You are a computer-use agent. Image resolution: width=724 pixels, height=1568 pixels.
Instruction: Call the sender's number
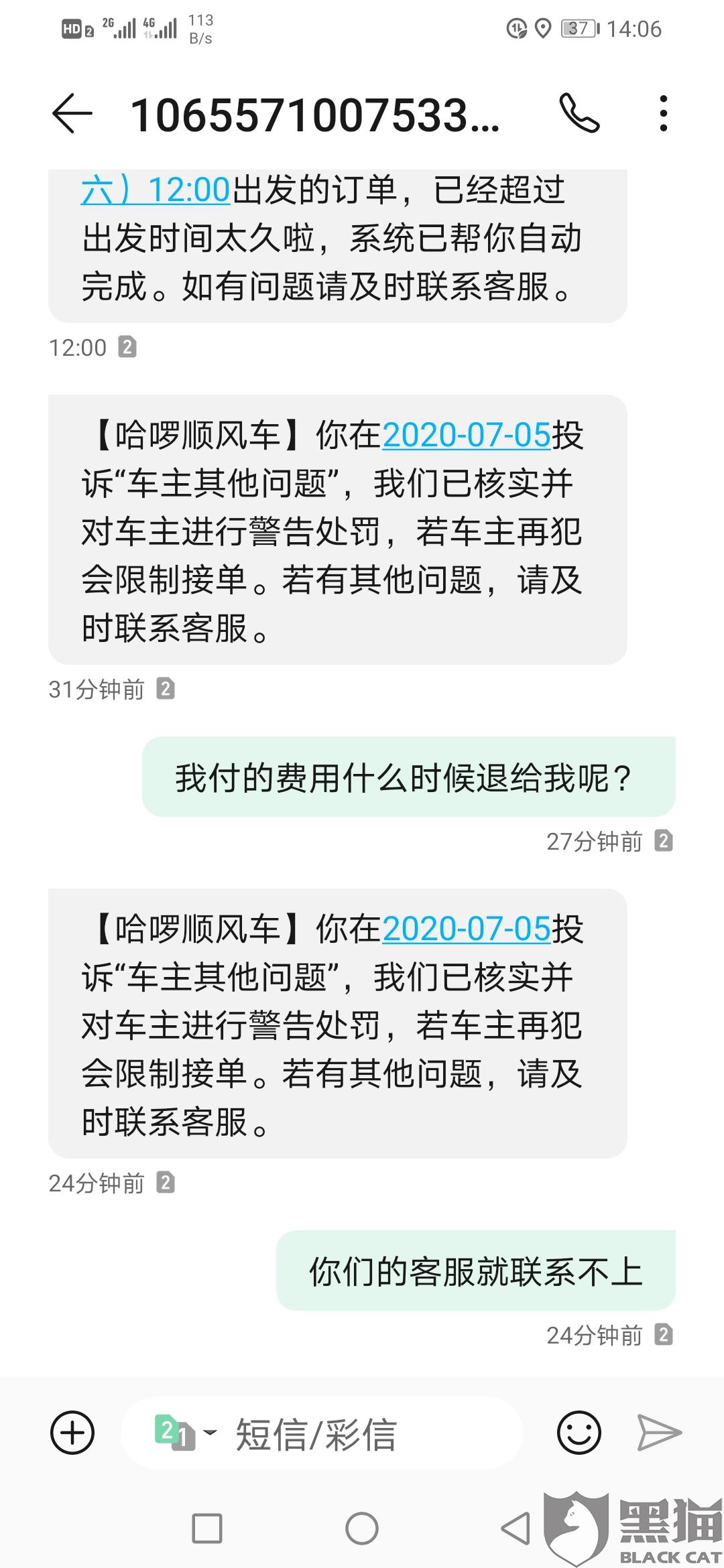pyautogui.click(x=579, y=113)
